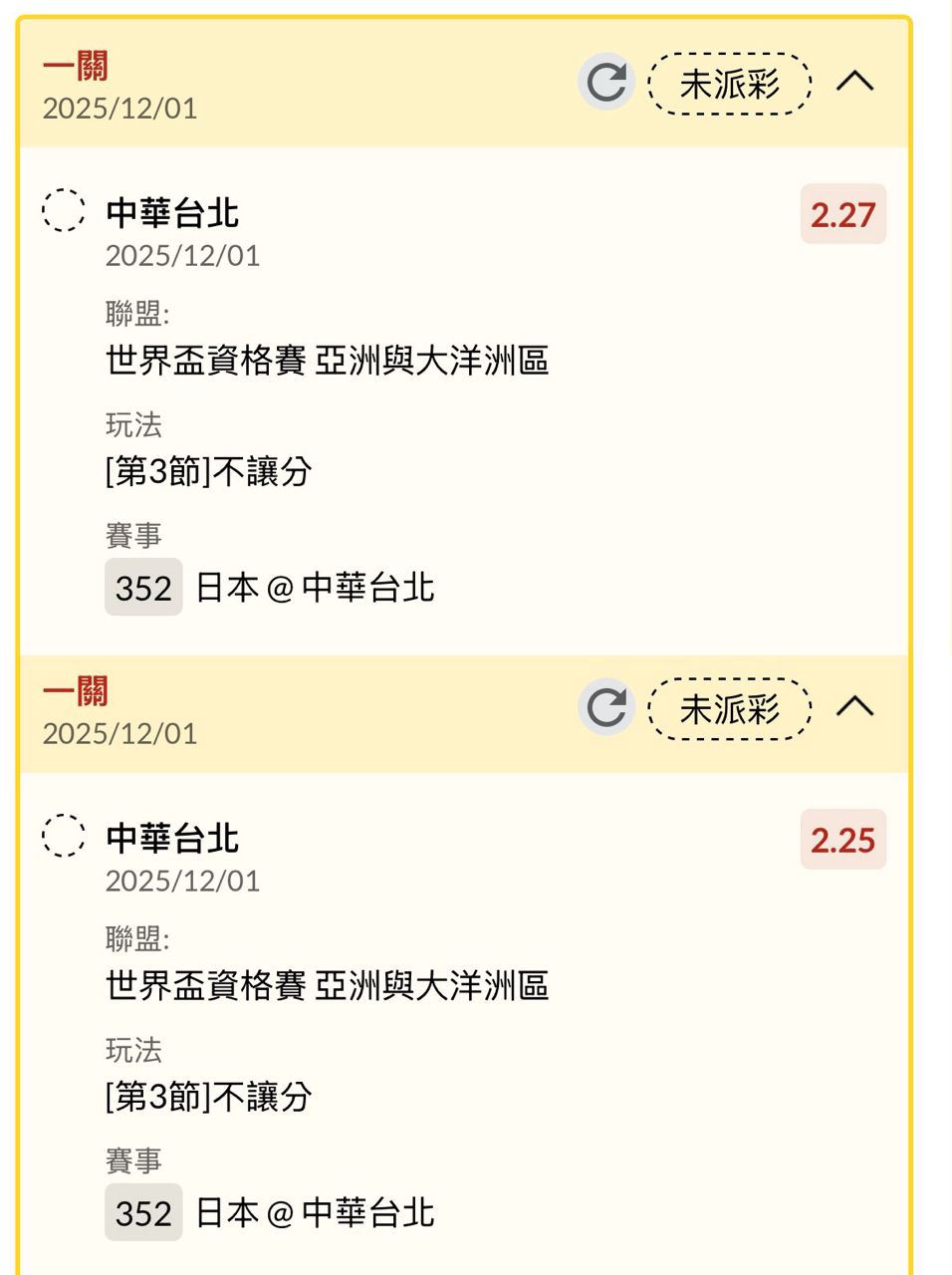The height and width of the screenshot is (1275, 952).
Task: Collapse the bet slip with 2.27 odds
Action: pyautogui.click(x=854, y=81)
